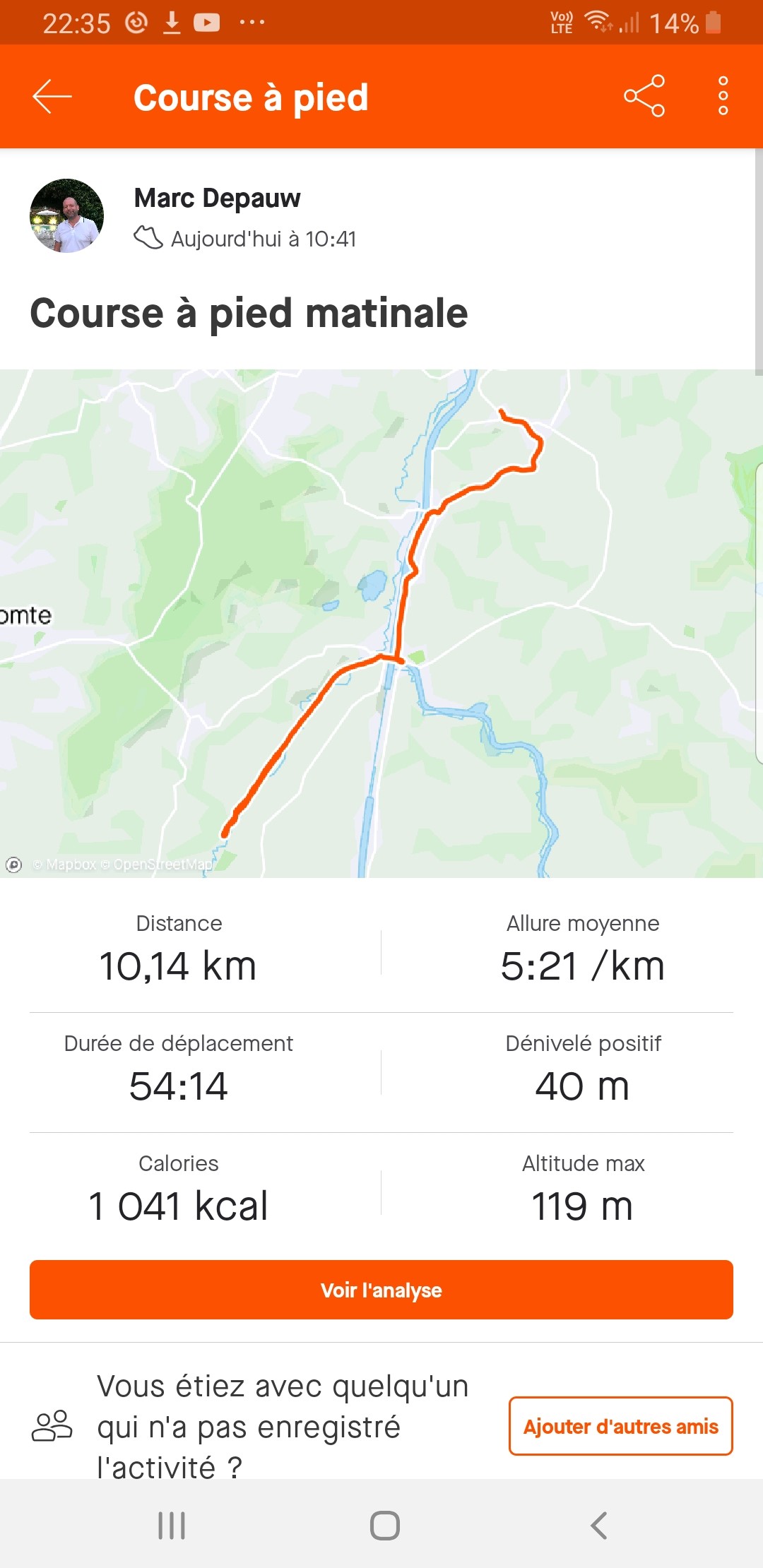Open the three-dot overflow menu

click(x=723, y=96)
